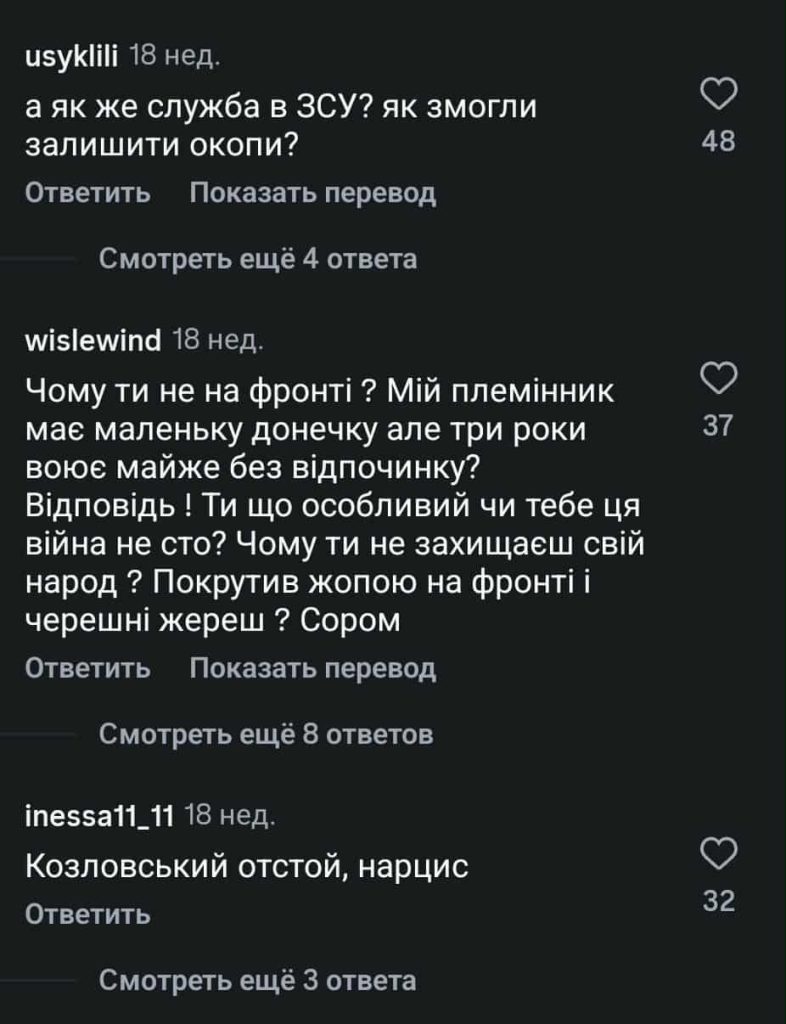Screen dimensions: 786x1024
Task: Show translation of wislewind's comment
Action: tap(313, 667)
